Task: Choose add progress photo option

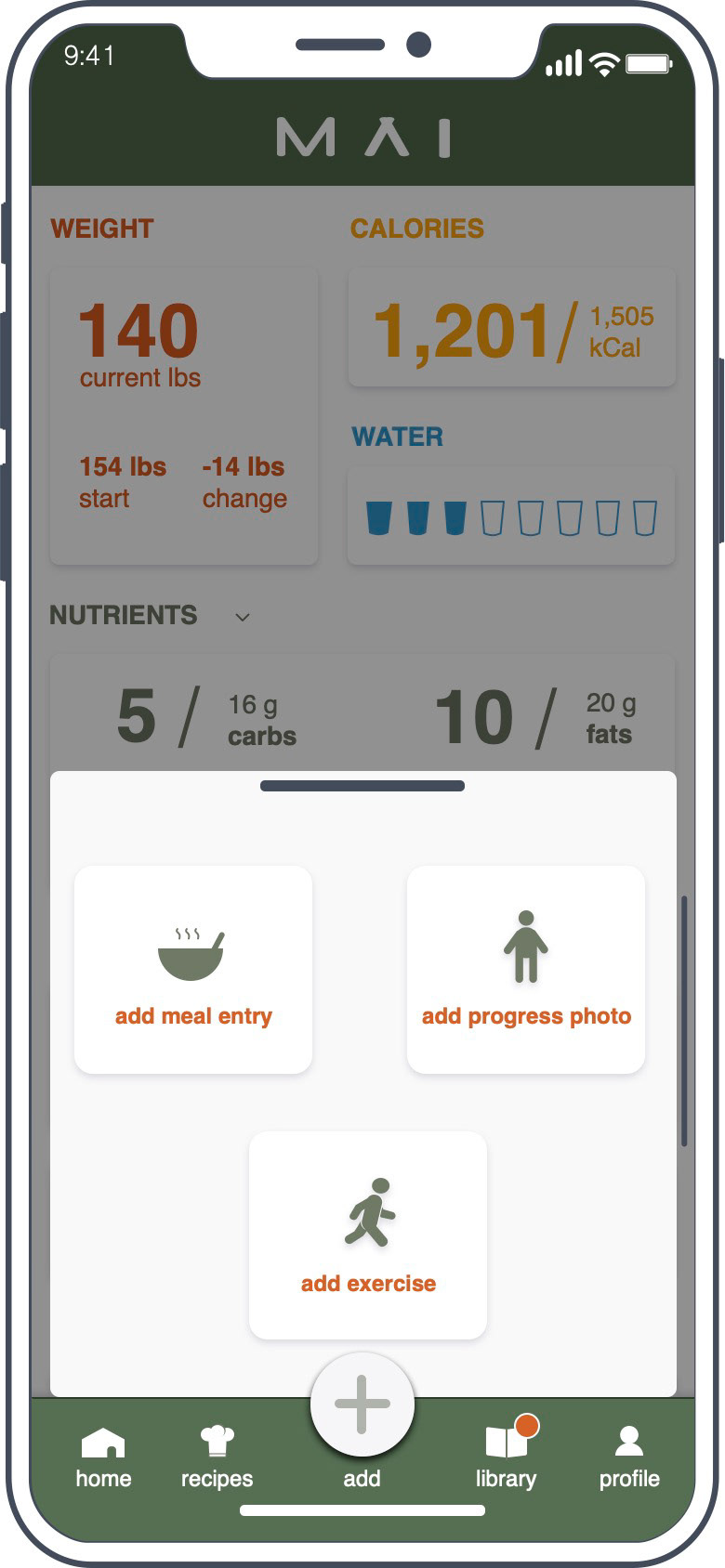Action: (x=526, y=970)
